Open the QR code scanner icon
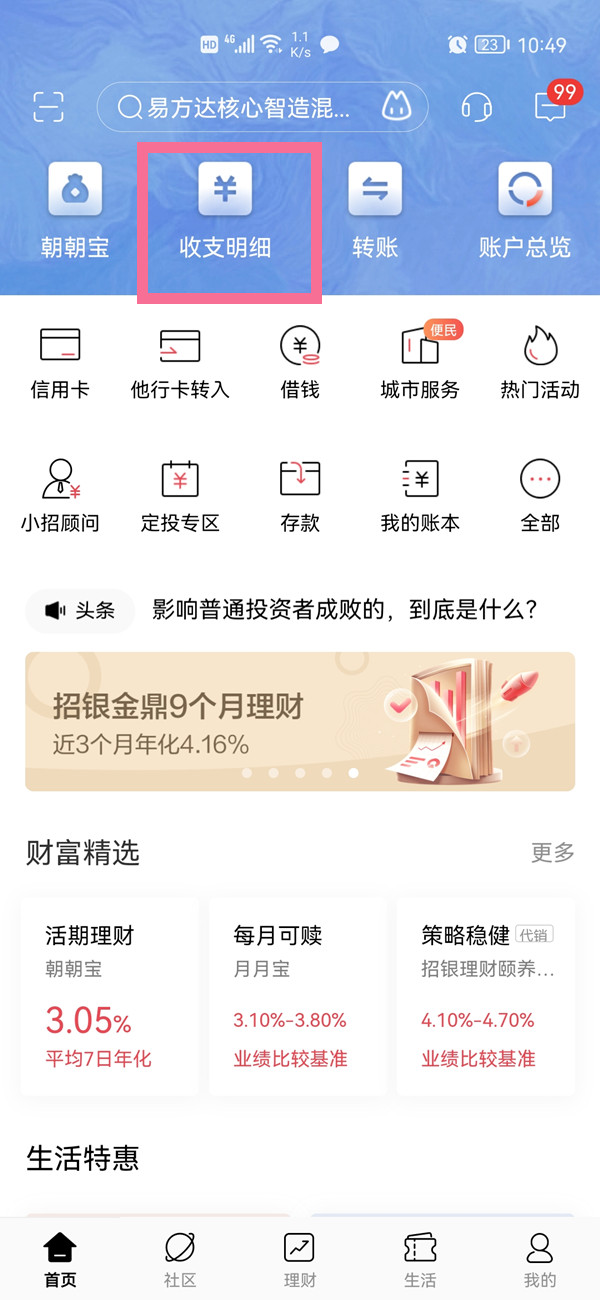Image resolution: width=600 pixels, height=1300 pixels. [x=48, y=107]
